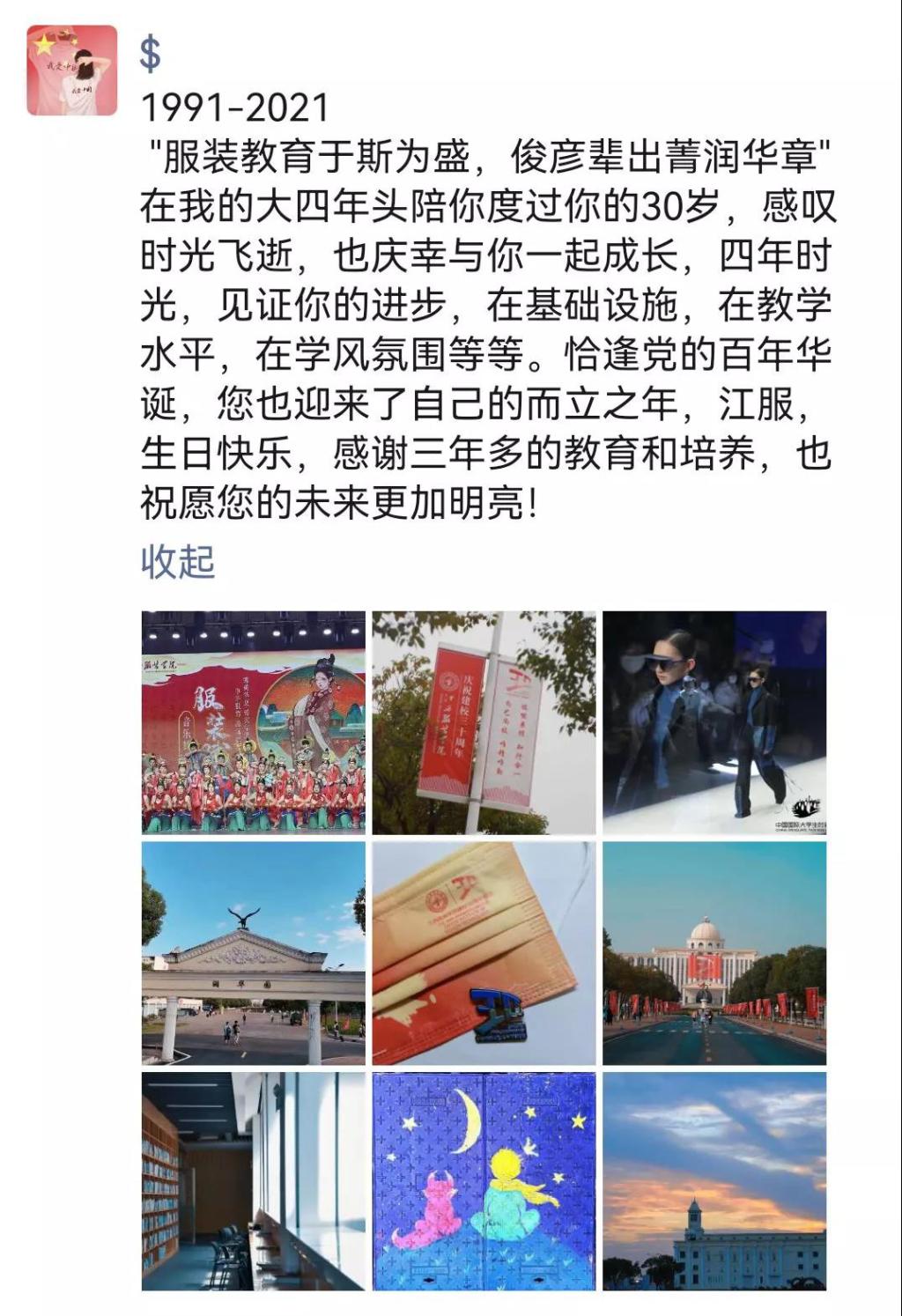Open the library interior photo
This screenshot has height=1316, width=902.
click(254, 1181)
